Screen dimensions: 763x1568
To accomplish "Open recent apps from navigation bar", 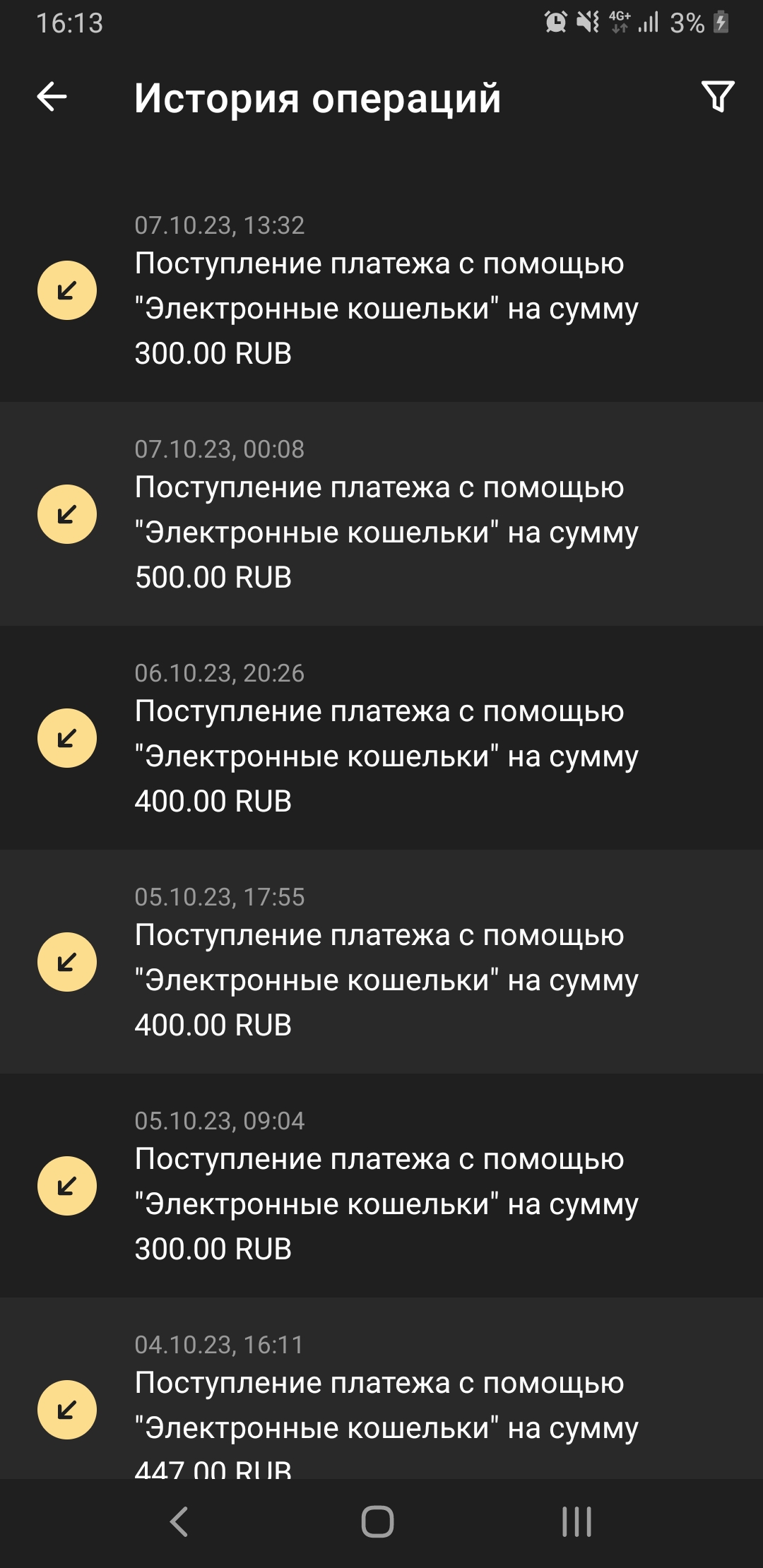I will [x=576, y=1521].
